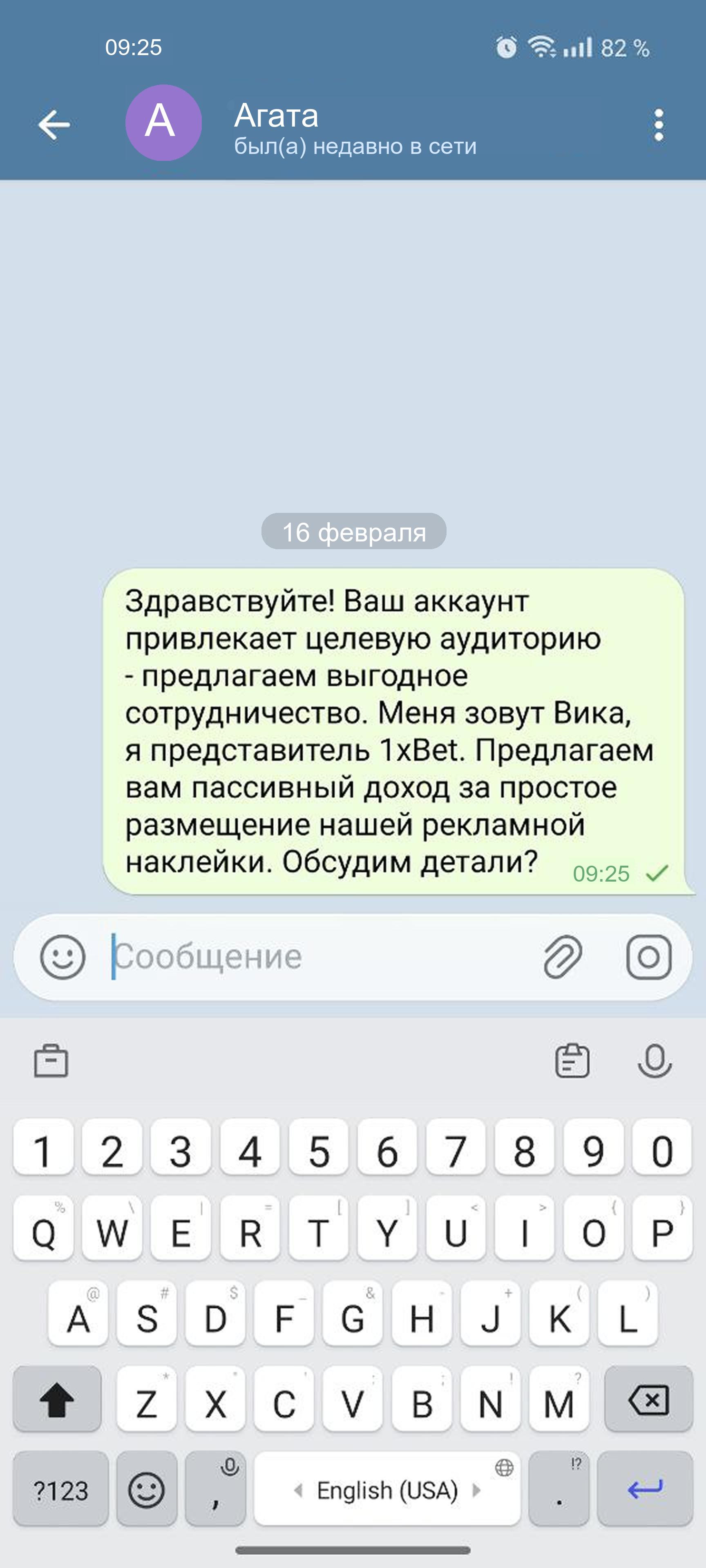Open the emoji picker in message bar
The width and height of the screenshot is (706, 1568).
pyautogui.click(x=62, y=957)
